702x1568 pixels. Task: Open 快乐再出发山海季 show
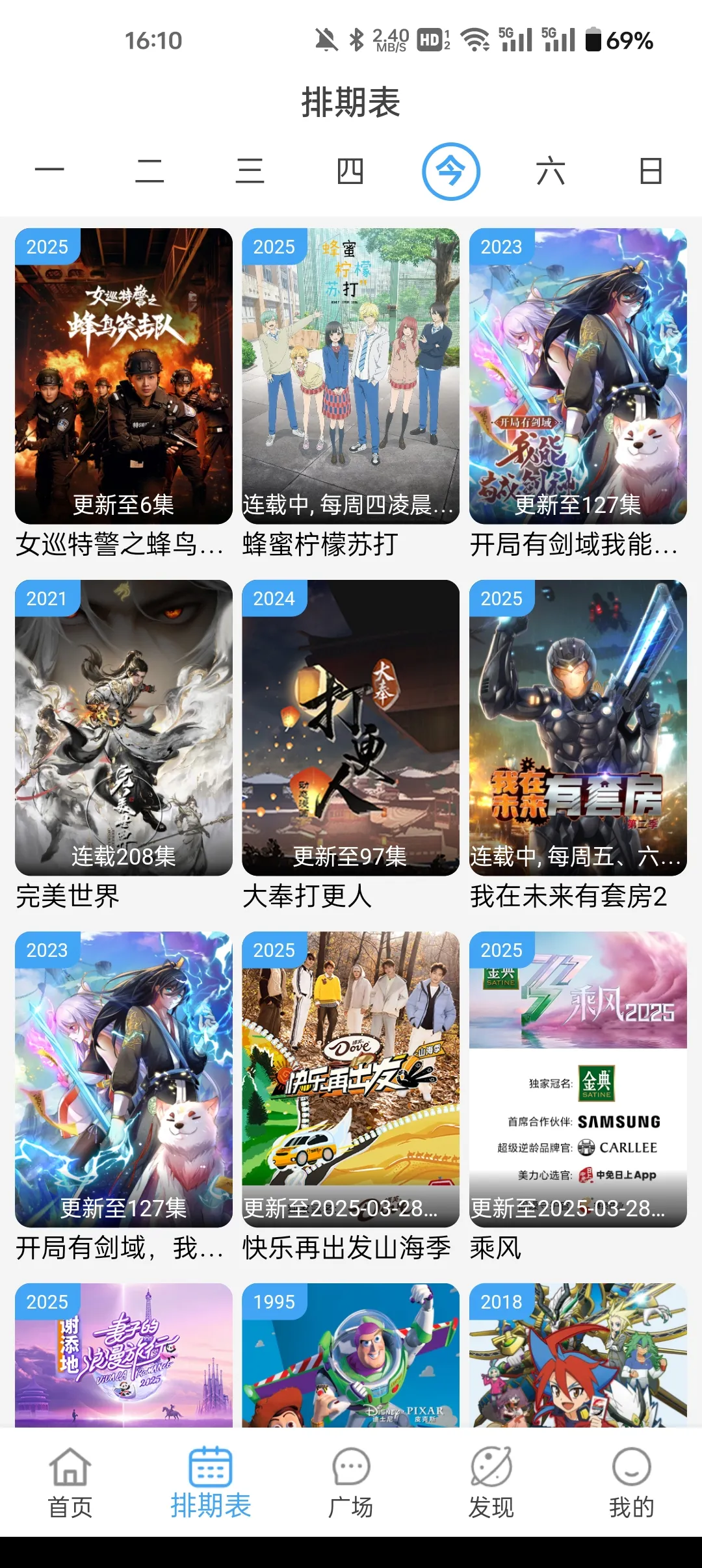point(350,1079)
